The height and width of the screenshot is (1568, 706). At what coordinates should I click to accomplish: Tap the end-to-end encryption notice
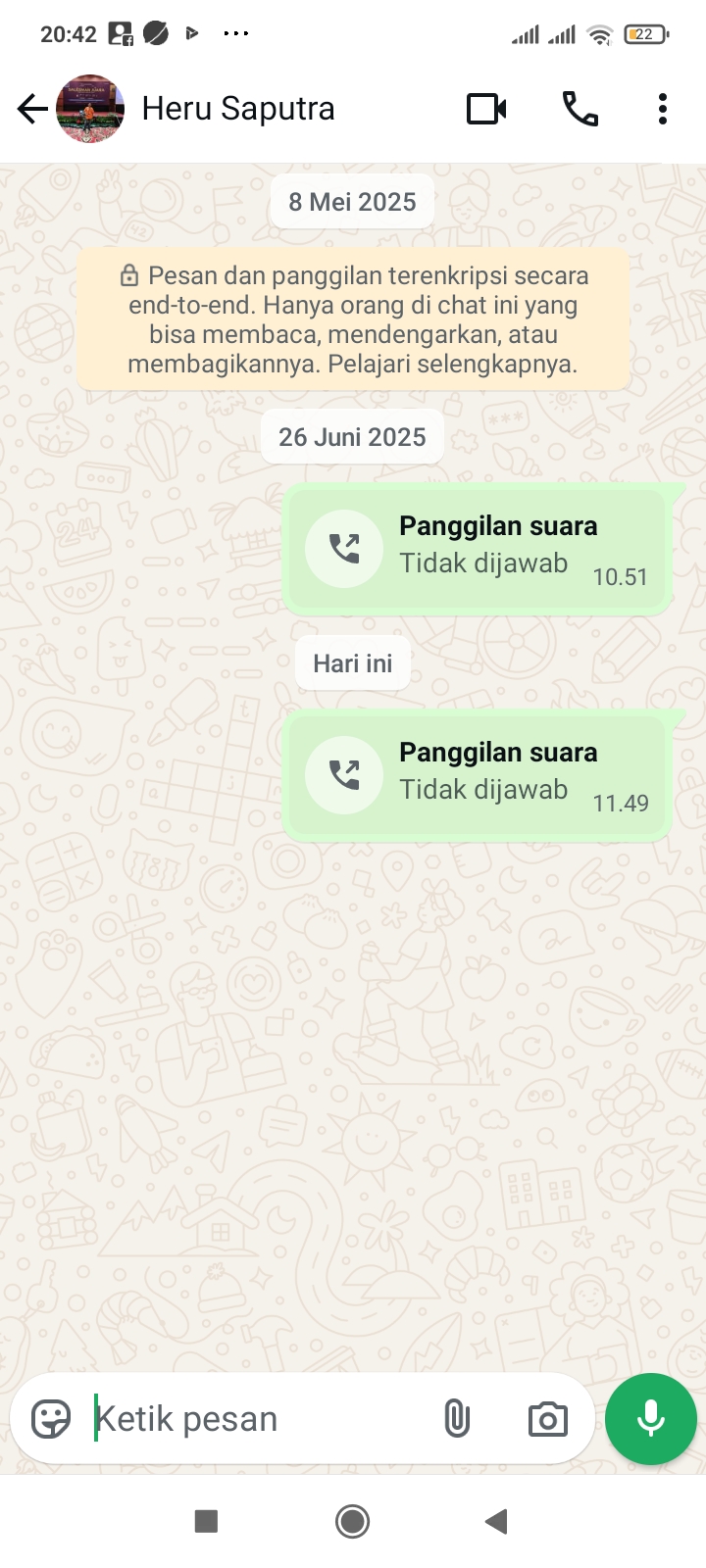pos(353,319)
